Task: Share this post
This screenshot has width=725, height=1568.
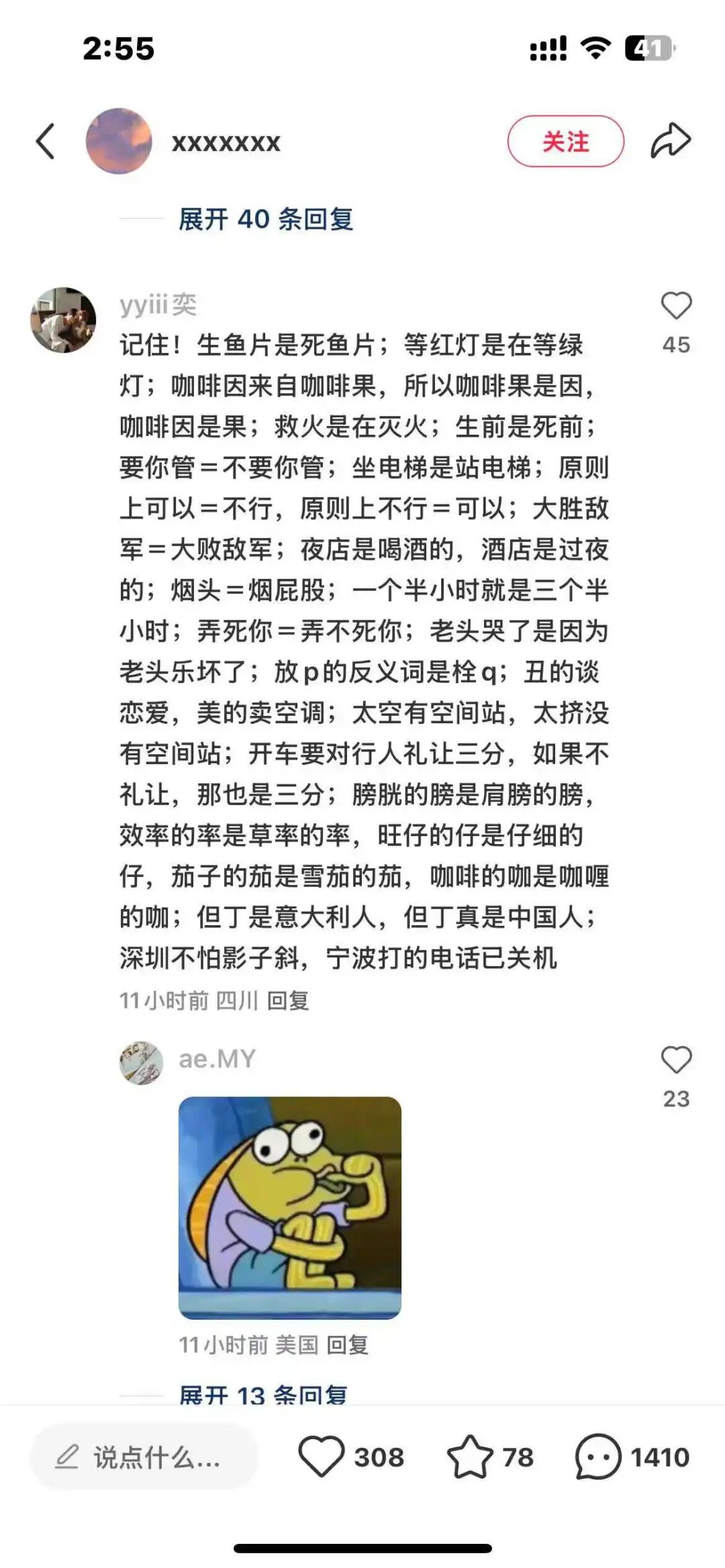Action: [x=670, y=141]
